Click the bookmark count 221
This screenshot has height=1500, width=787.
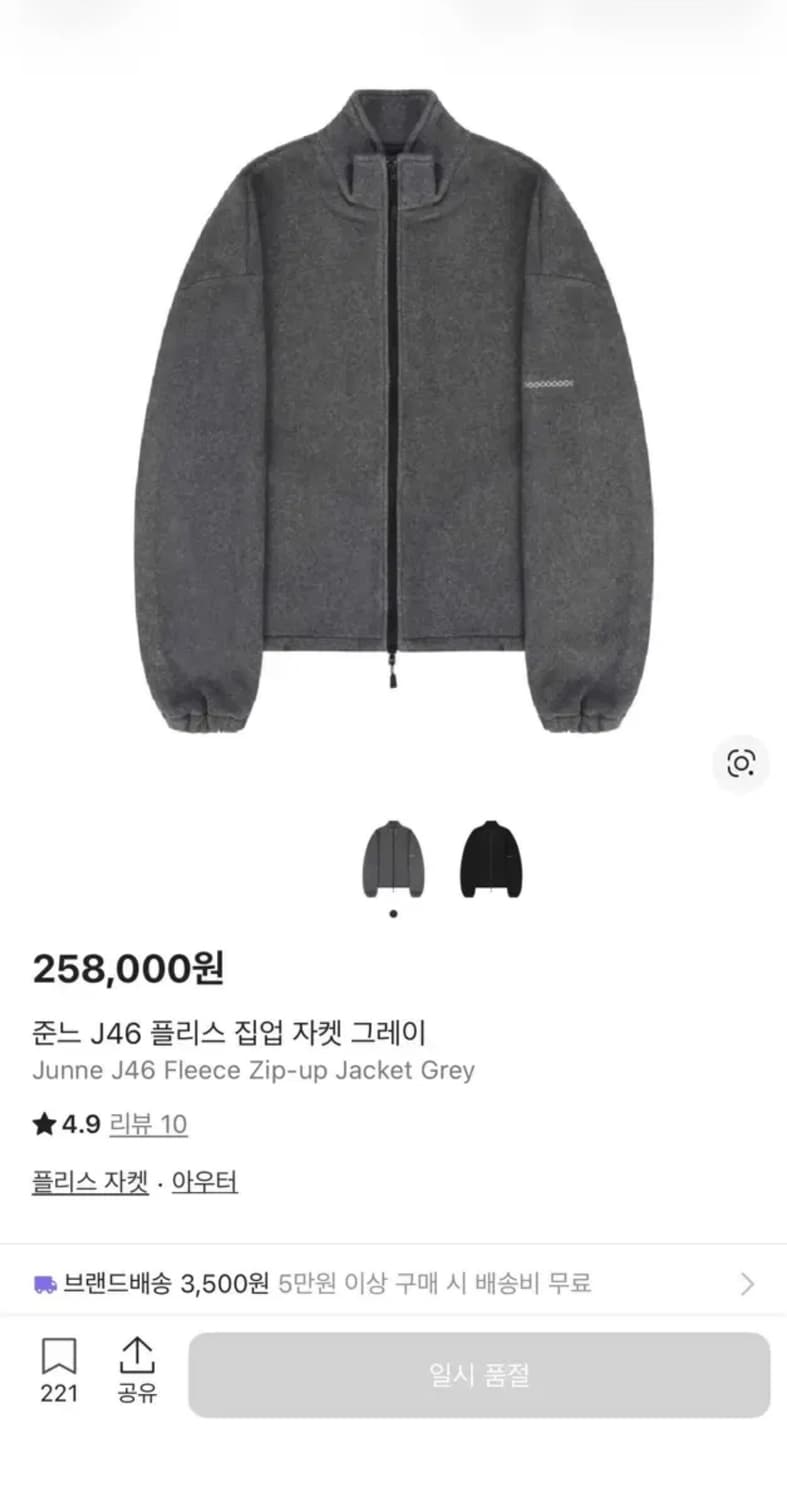tap(60, 1390)
